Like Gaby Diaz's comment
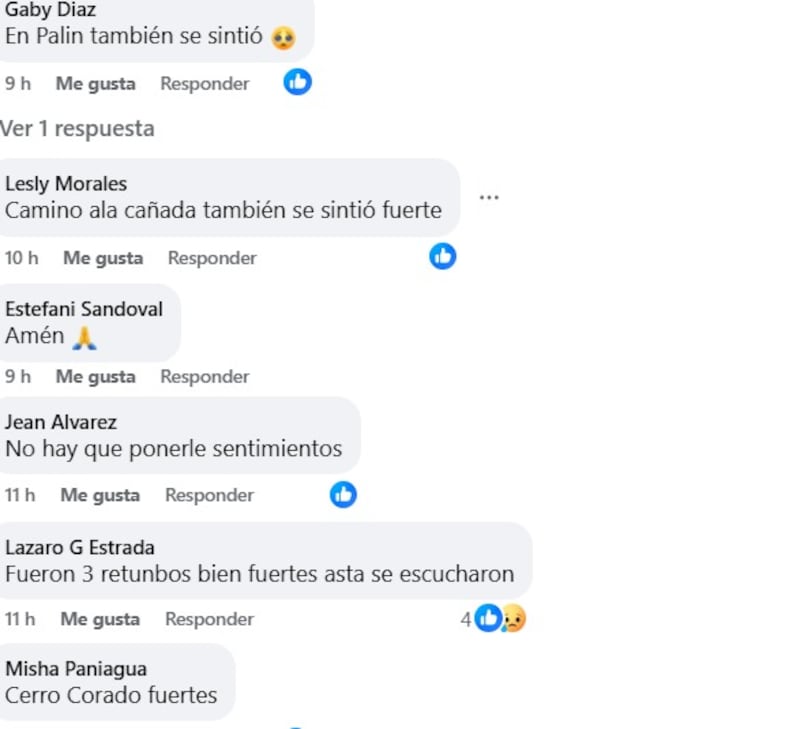The height and width of the screenshot is (729, 800). [x=95, y=84]
